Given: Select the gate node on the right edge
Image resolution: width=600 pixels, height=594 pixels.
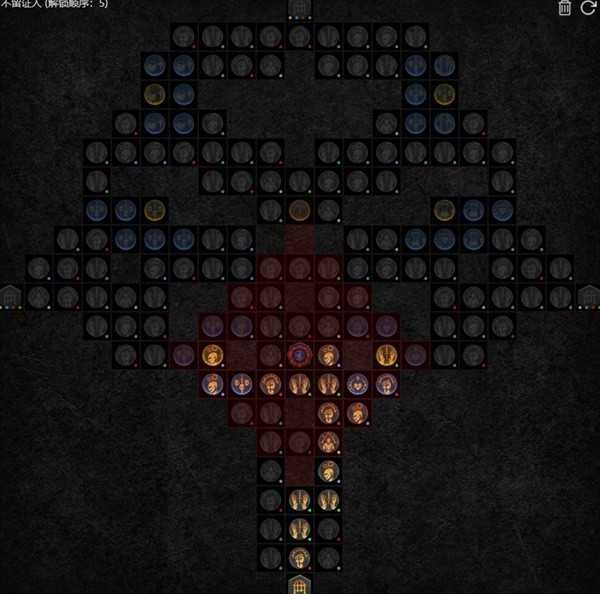Looking at the screenshot, I should pos(588,296).
